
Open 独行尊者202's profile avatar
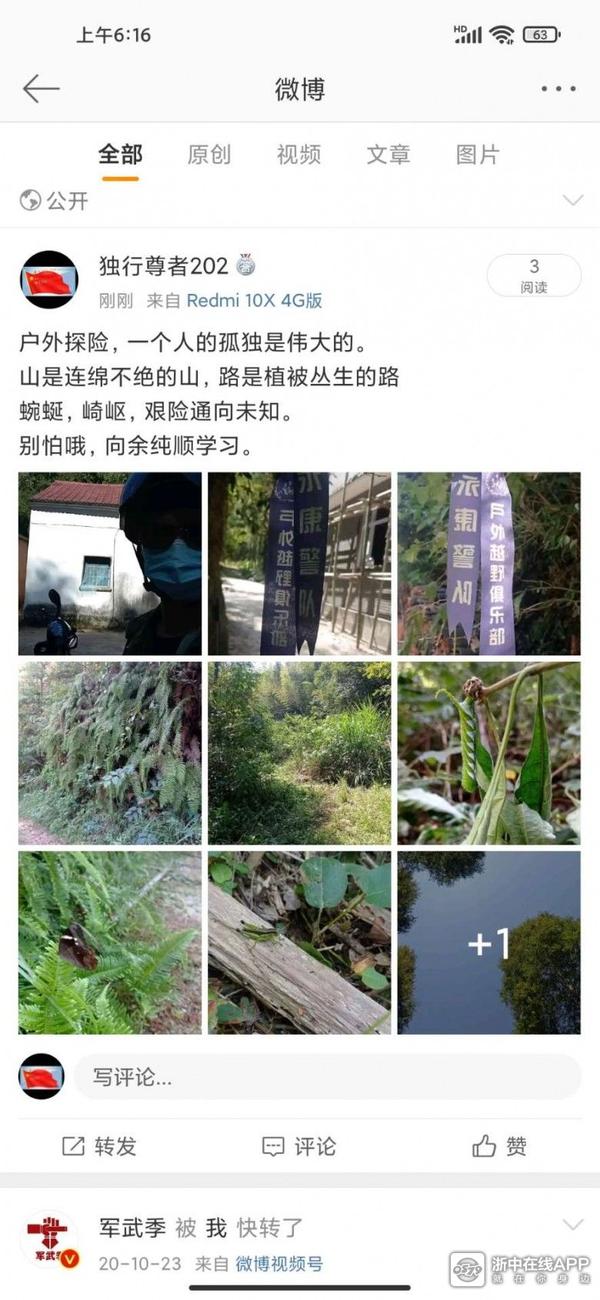[x=49, y=279]
